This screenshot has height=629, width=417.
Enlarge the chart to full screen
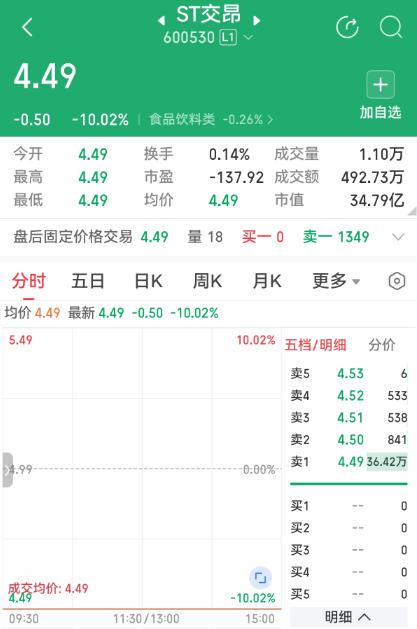(261, 578)
